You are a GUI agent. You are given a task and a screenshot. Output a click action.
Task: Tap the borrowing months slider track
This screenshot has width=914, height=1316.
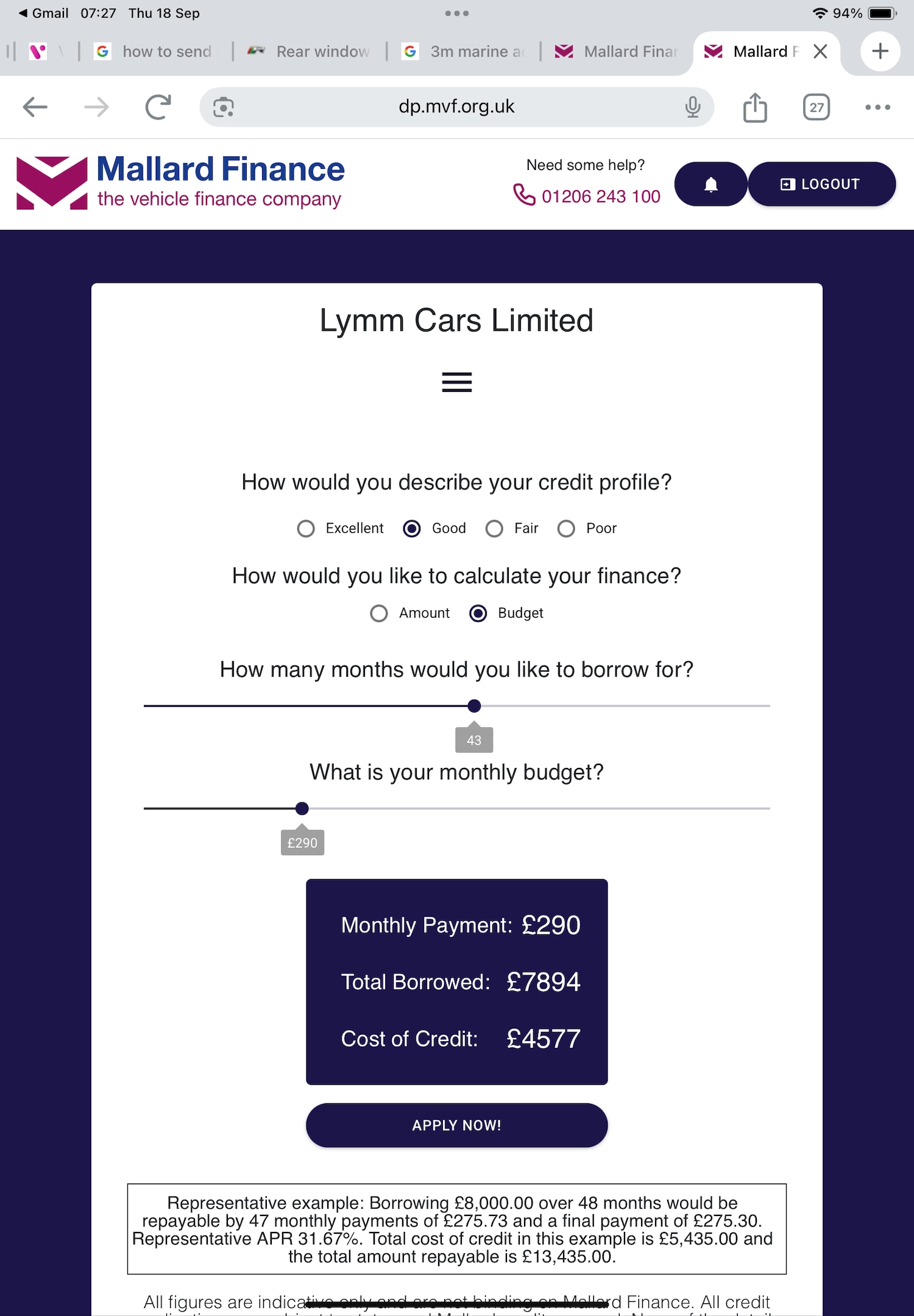tap(609, 706)
